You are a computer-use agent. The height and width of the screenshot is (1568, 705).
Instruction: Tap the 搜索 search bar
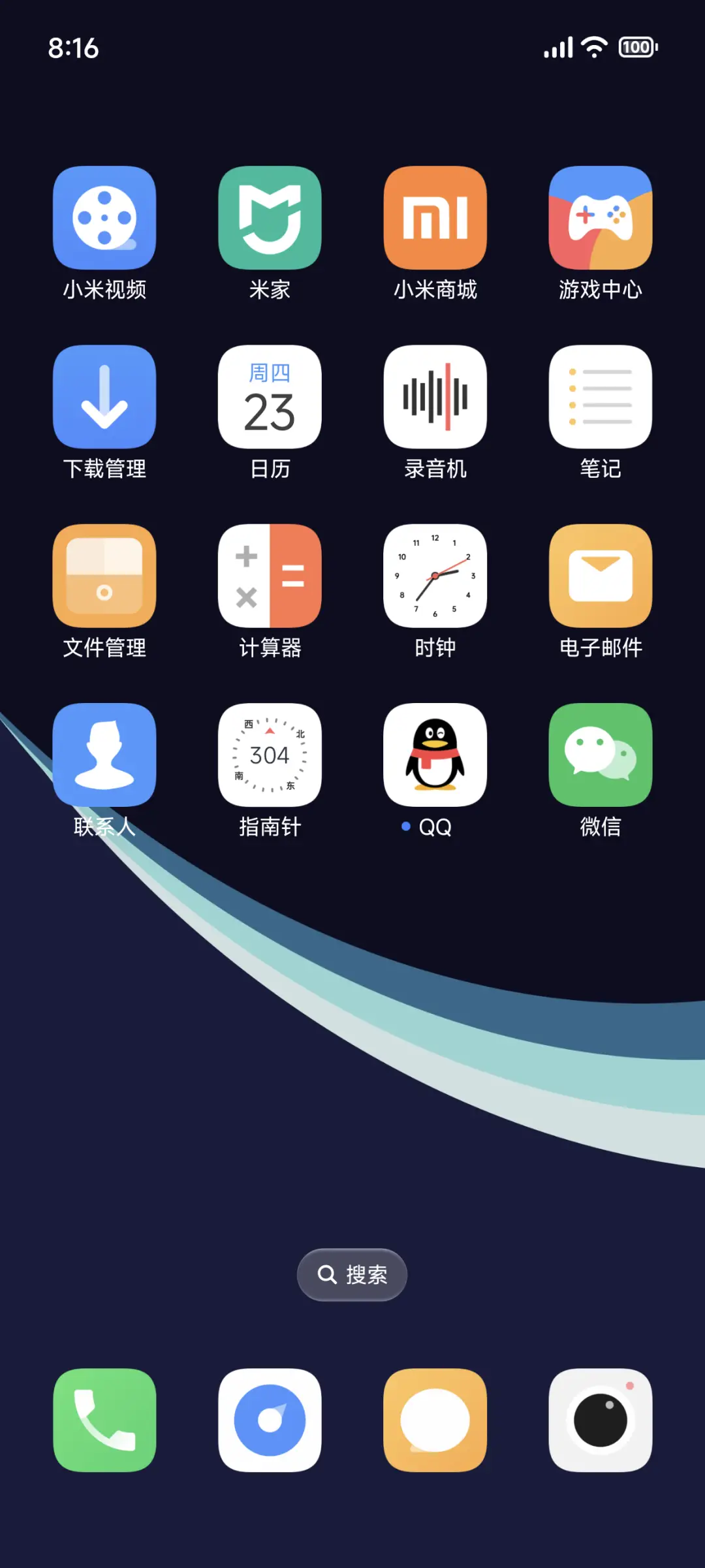click(x=352, y=1274)
